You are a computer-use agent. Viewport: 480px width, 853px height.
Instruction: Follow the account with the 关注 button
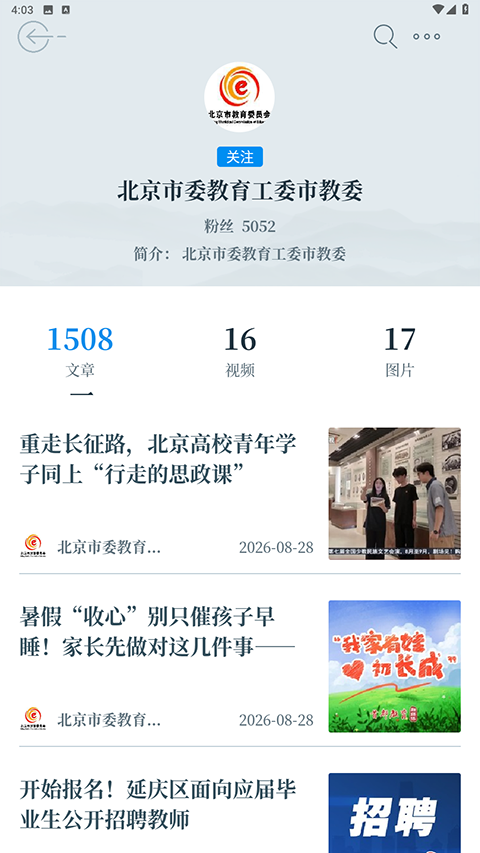click(x=240, y=157)
